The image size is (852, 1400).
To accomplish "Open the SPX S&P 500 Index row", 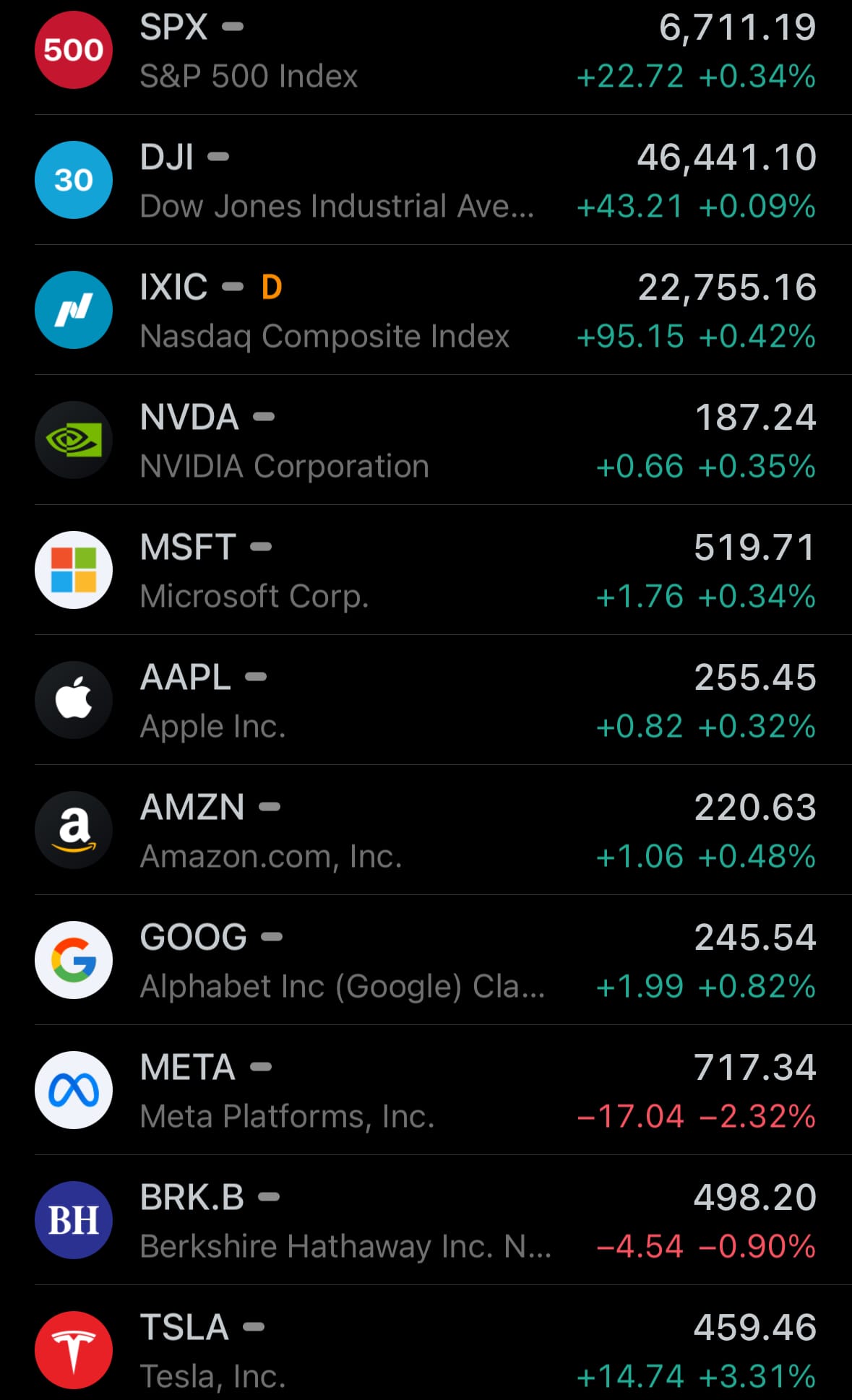I will coord(426,51).
